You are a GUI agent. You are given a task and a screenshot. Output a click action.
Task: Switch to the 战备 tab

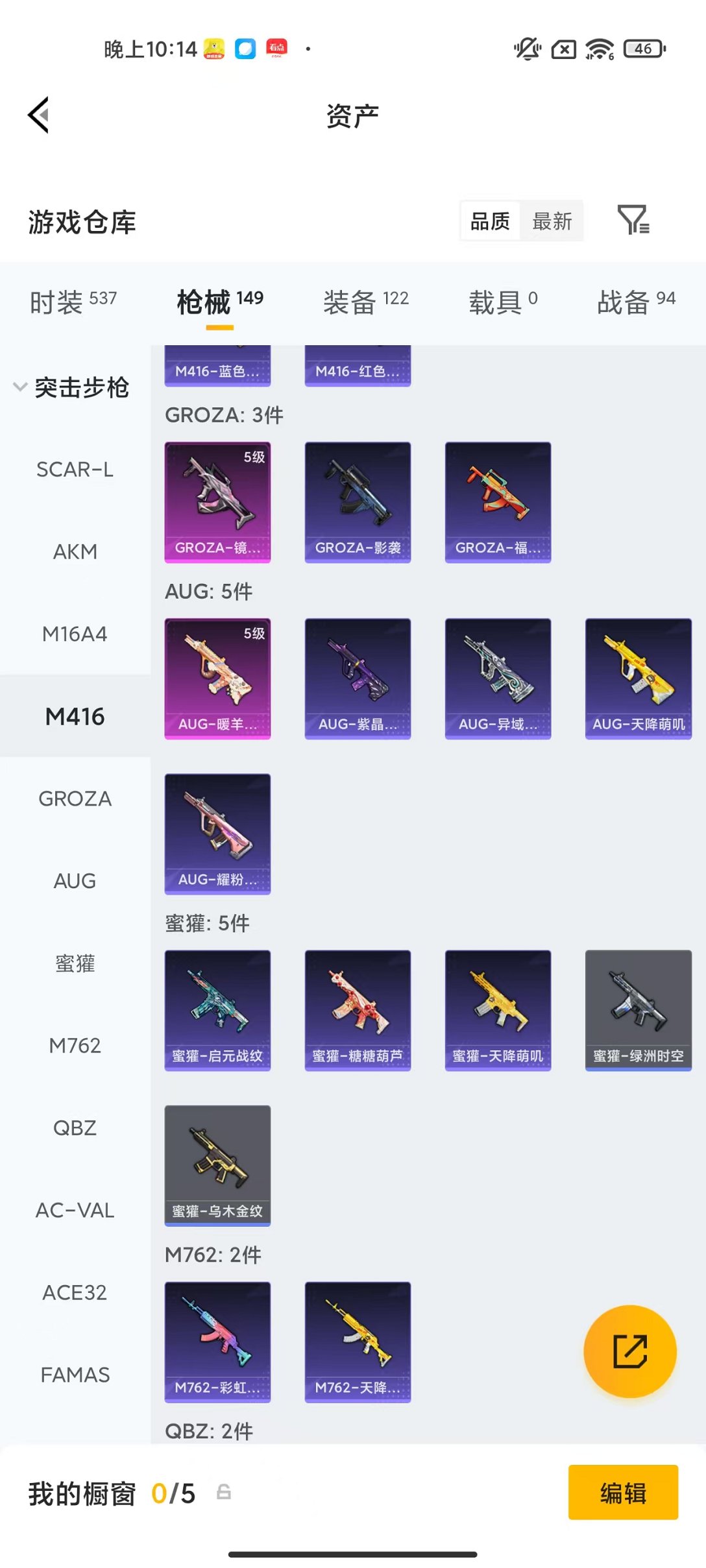[x=636, y=302]
